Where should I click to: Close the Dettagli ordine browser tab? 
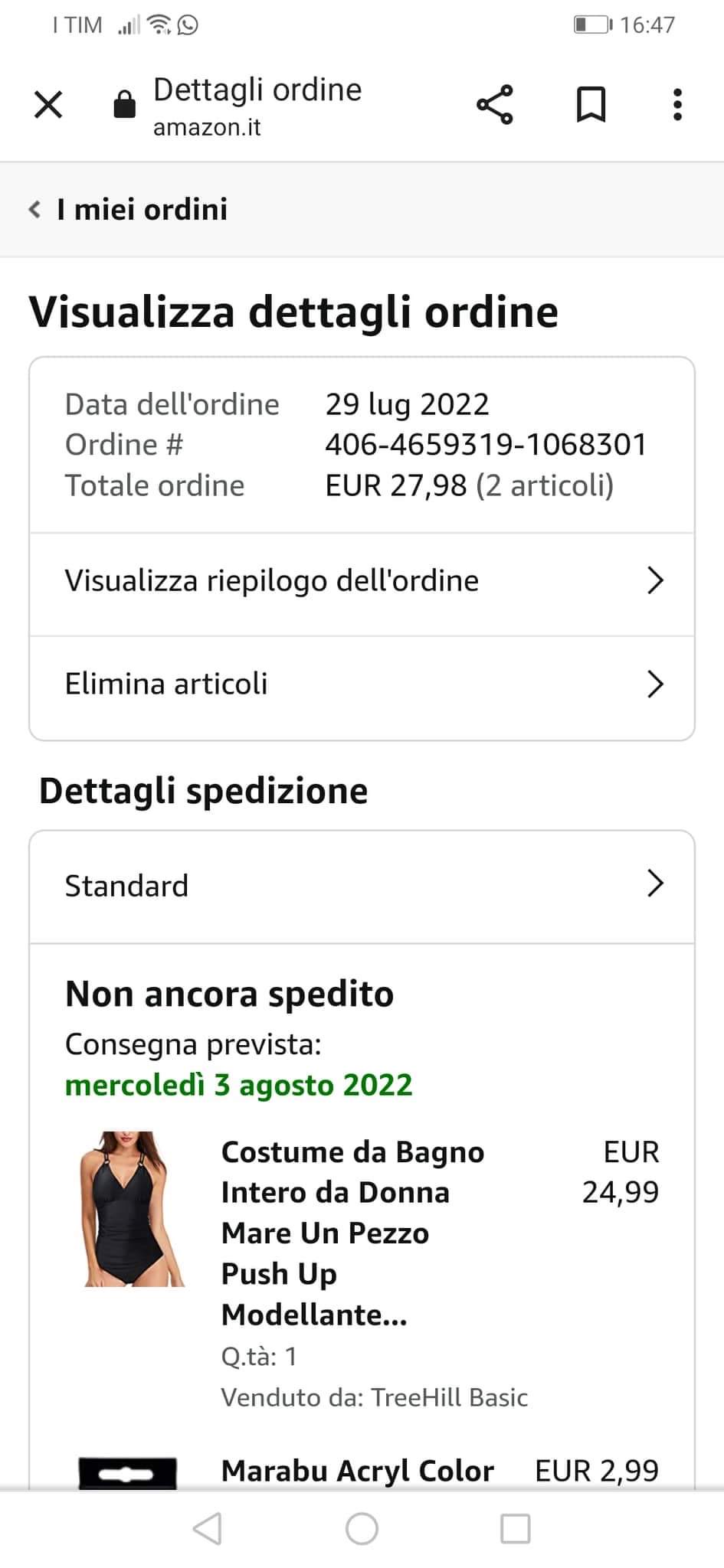[x=48, y=104]
